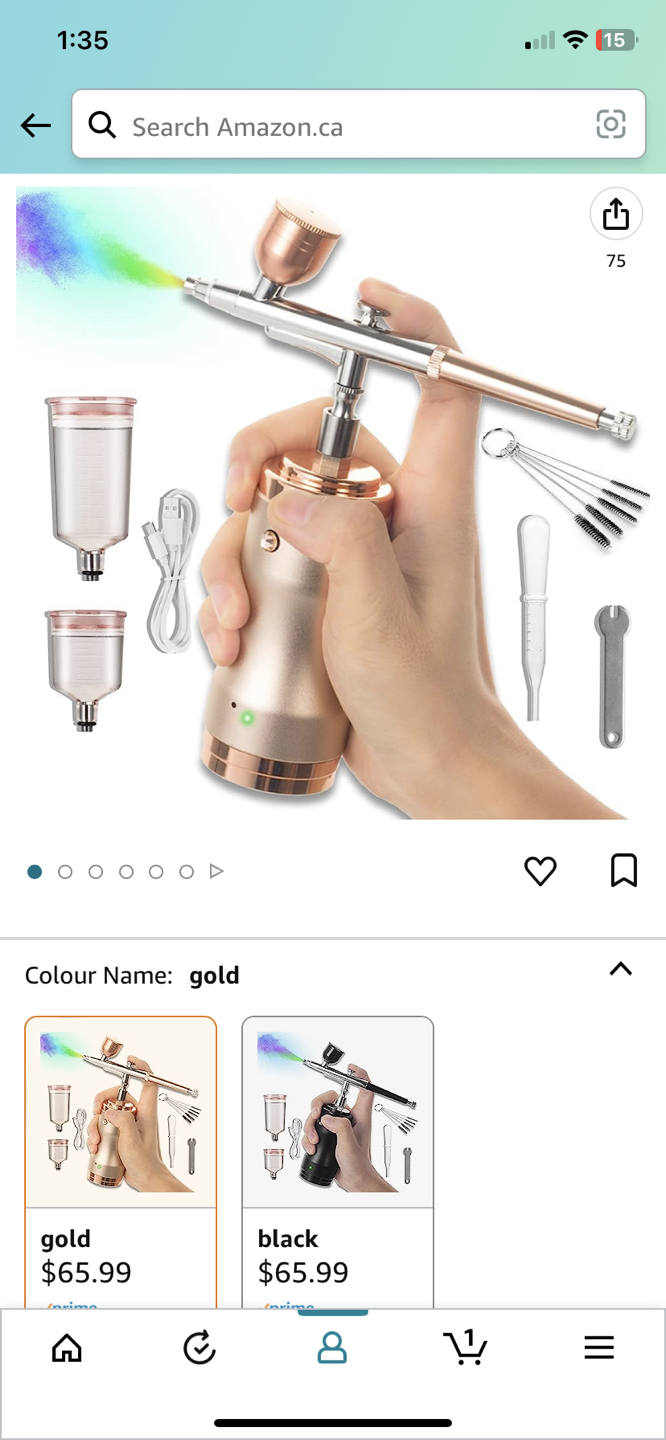Switch to the account profile tab

coord(332,1349)
